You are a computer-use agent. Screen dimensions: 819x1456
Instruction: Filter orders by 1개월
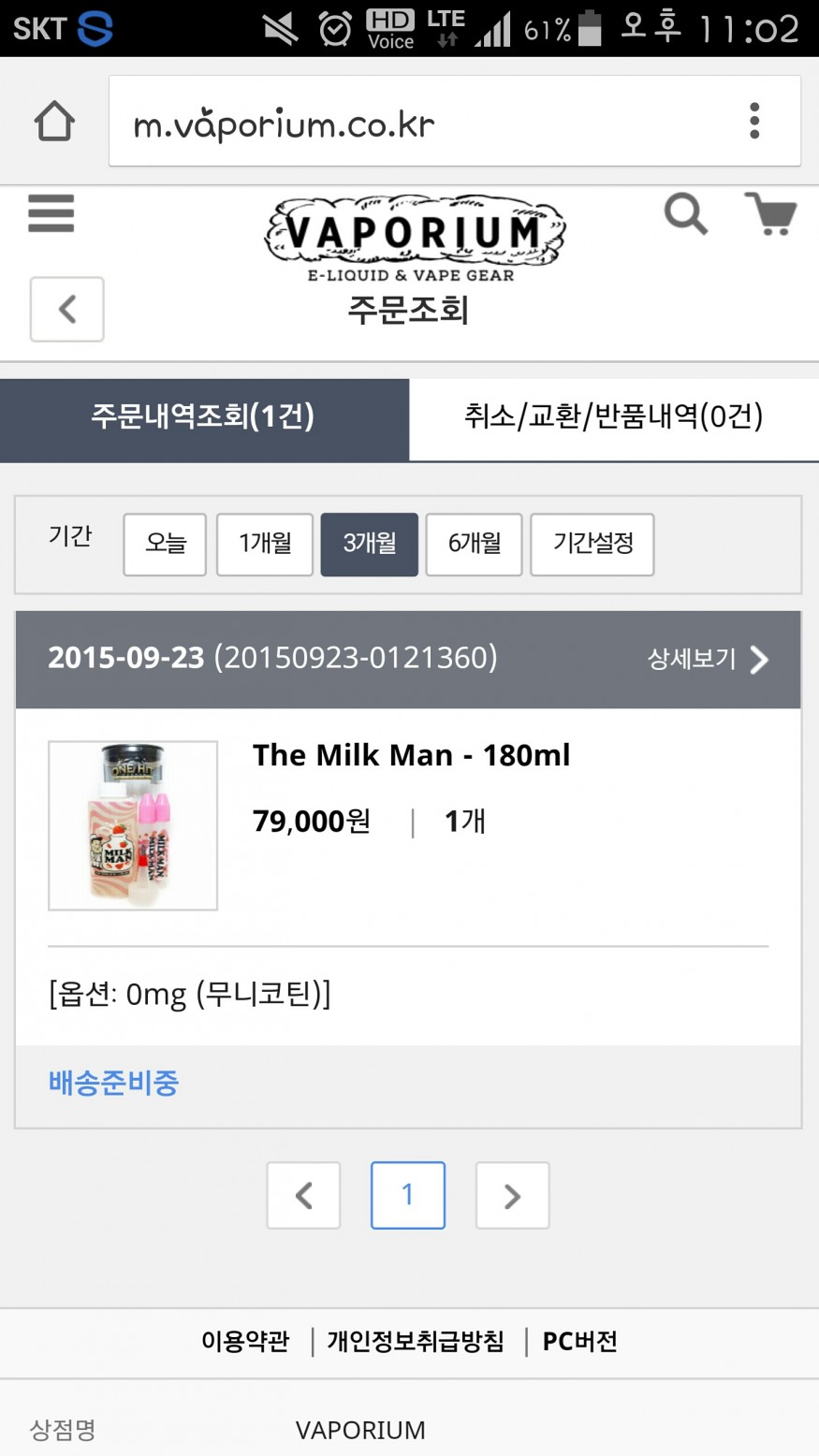coord(264,544)
